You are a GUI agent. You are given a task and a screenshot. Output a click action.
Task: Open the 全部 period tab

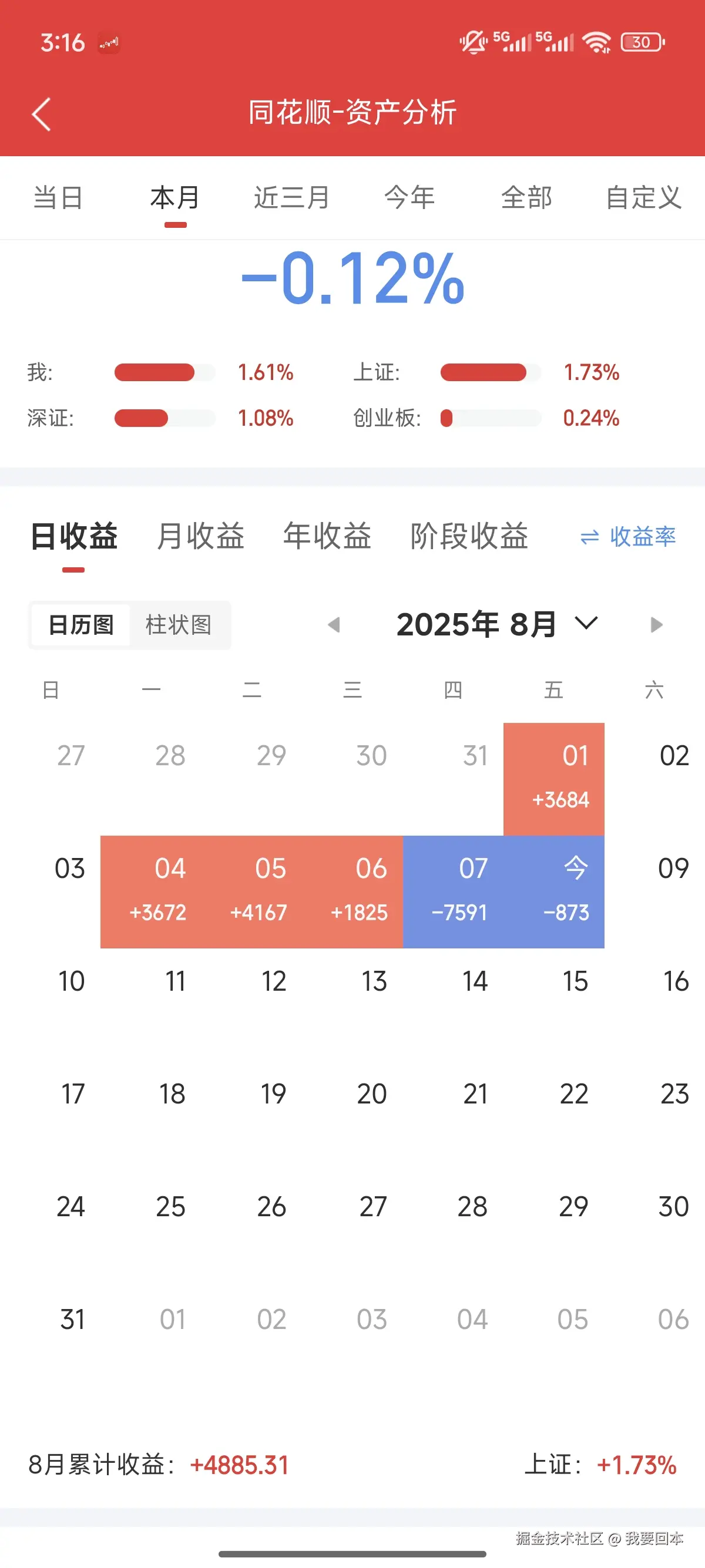pos(526,198)
